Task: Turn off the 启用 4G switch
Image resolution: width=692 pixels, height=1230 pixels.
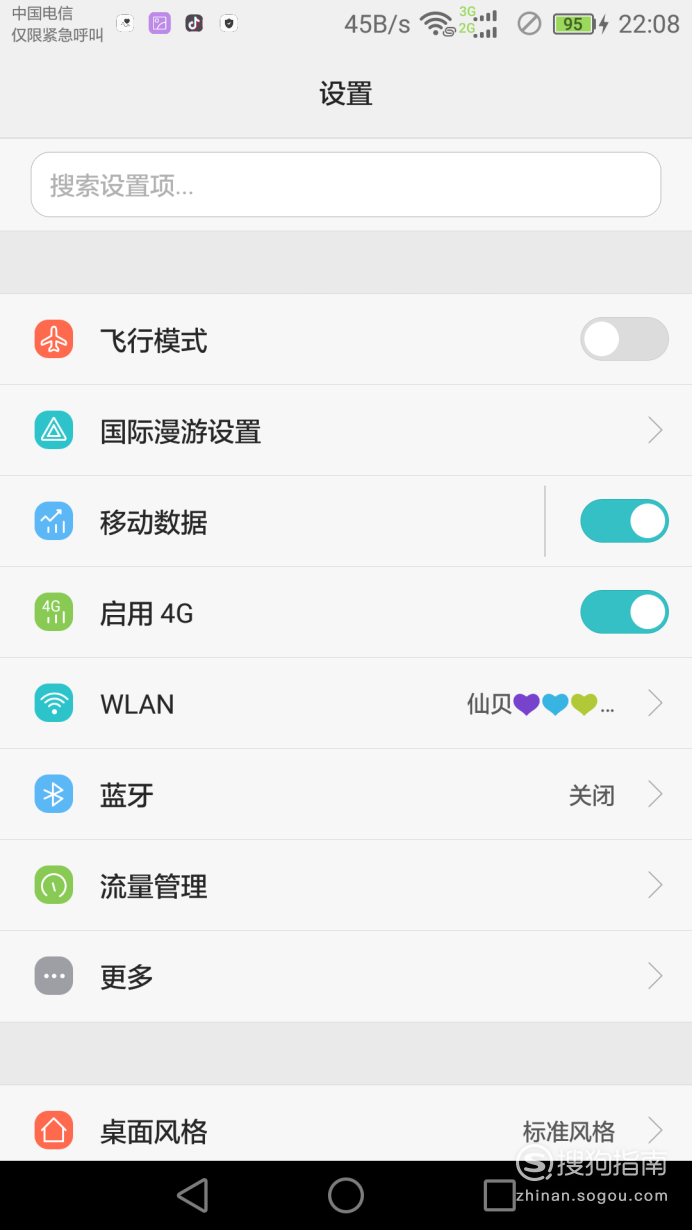Action: 624,612
